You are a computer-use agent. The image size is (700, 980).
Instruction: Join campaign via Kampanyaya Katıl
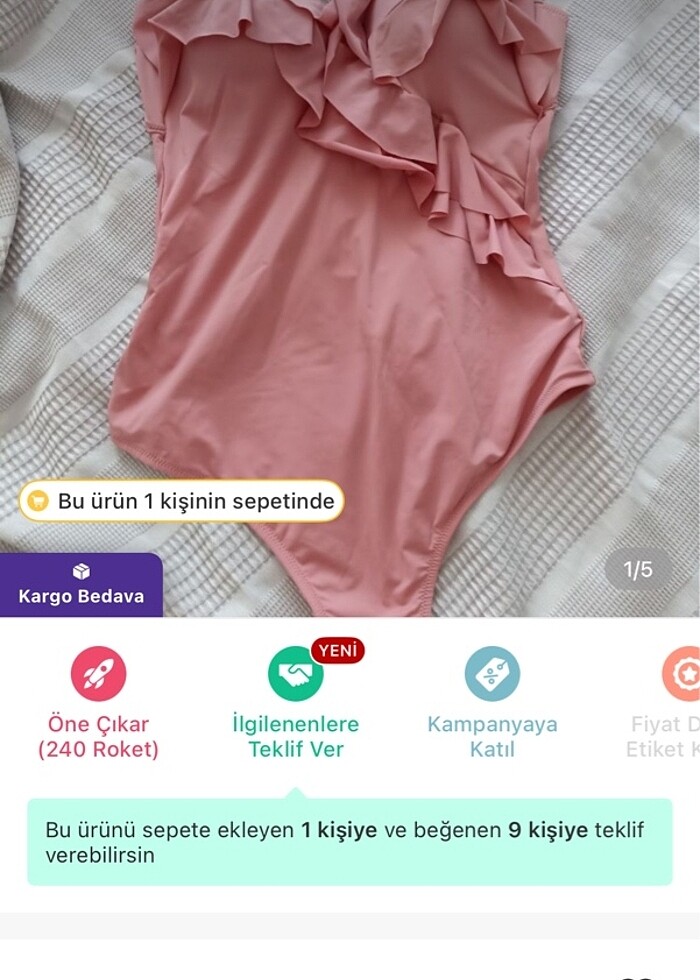click(x=492, y=702)
